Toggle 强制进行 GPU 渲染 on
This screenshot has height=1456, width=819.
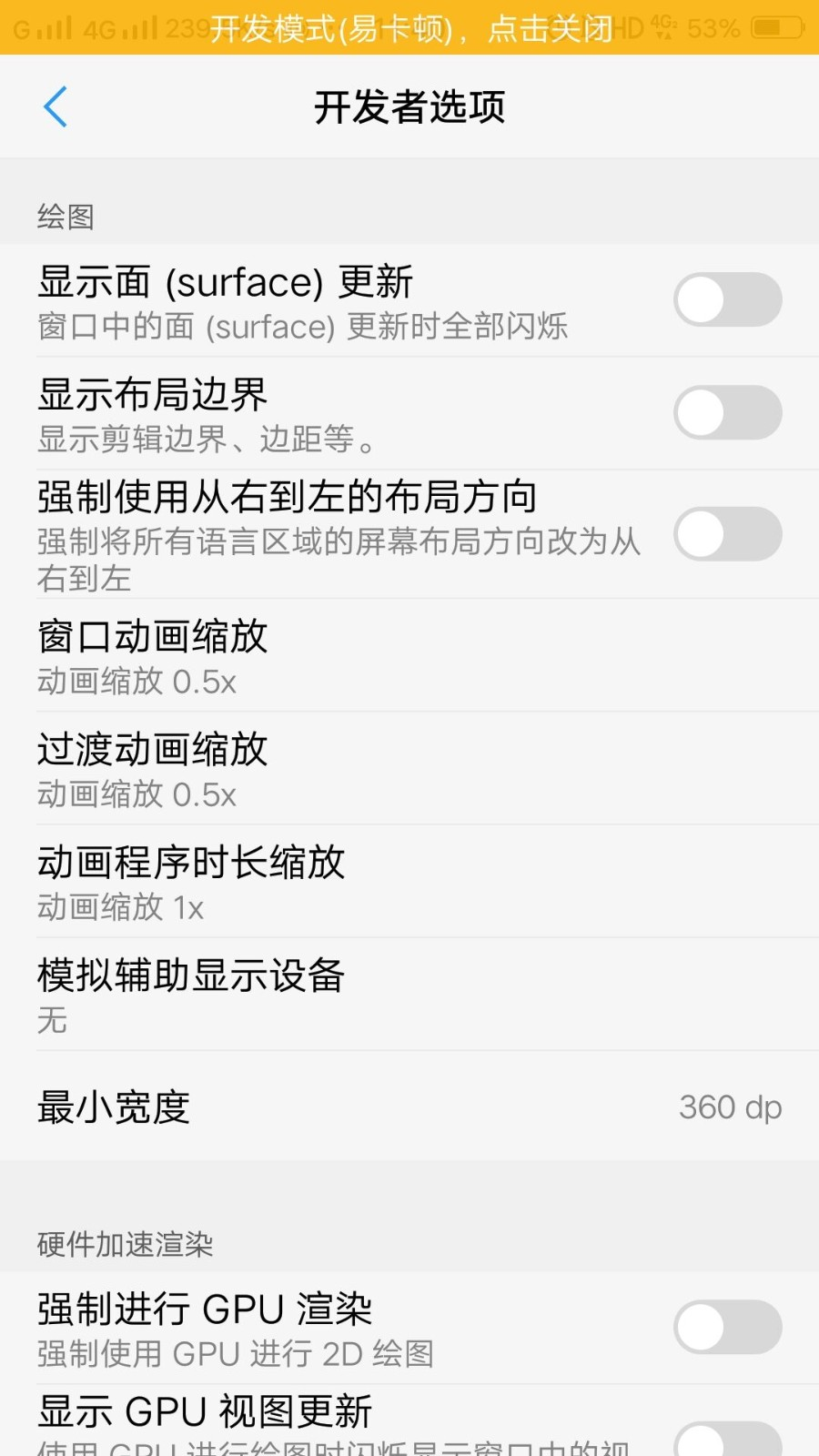[x=728, y=1328]
